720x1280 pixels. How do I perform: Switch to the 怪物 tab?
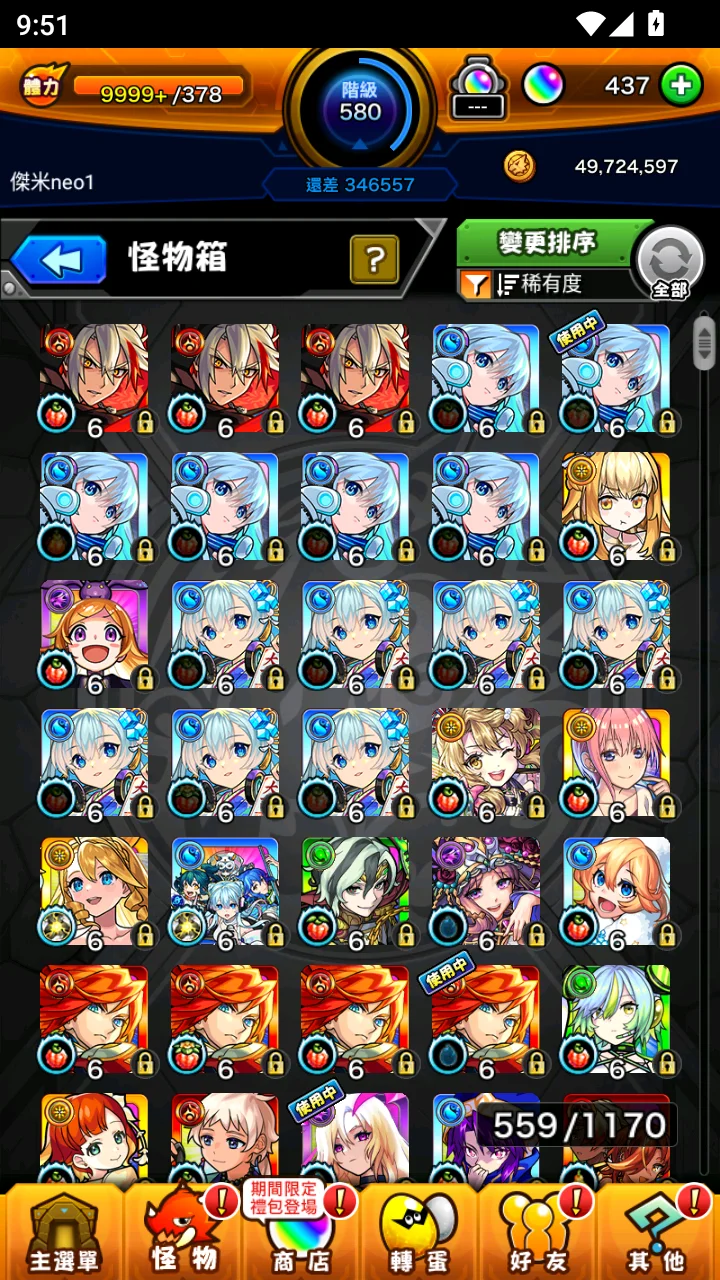[x=183, y=1232]
